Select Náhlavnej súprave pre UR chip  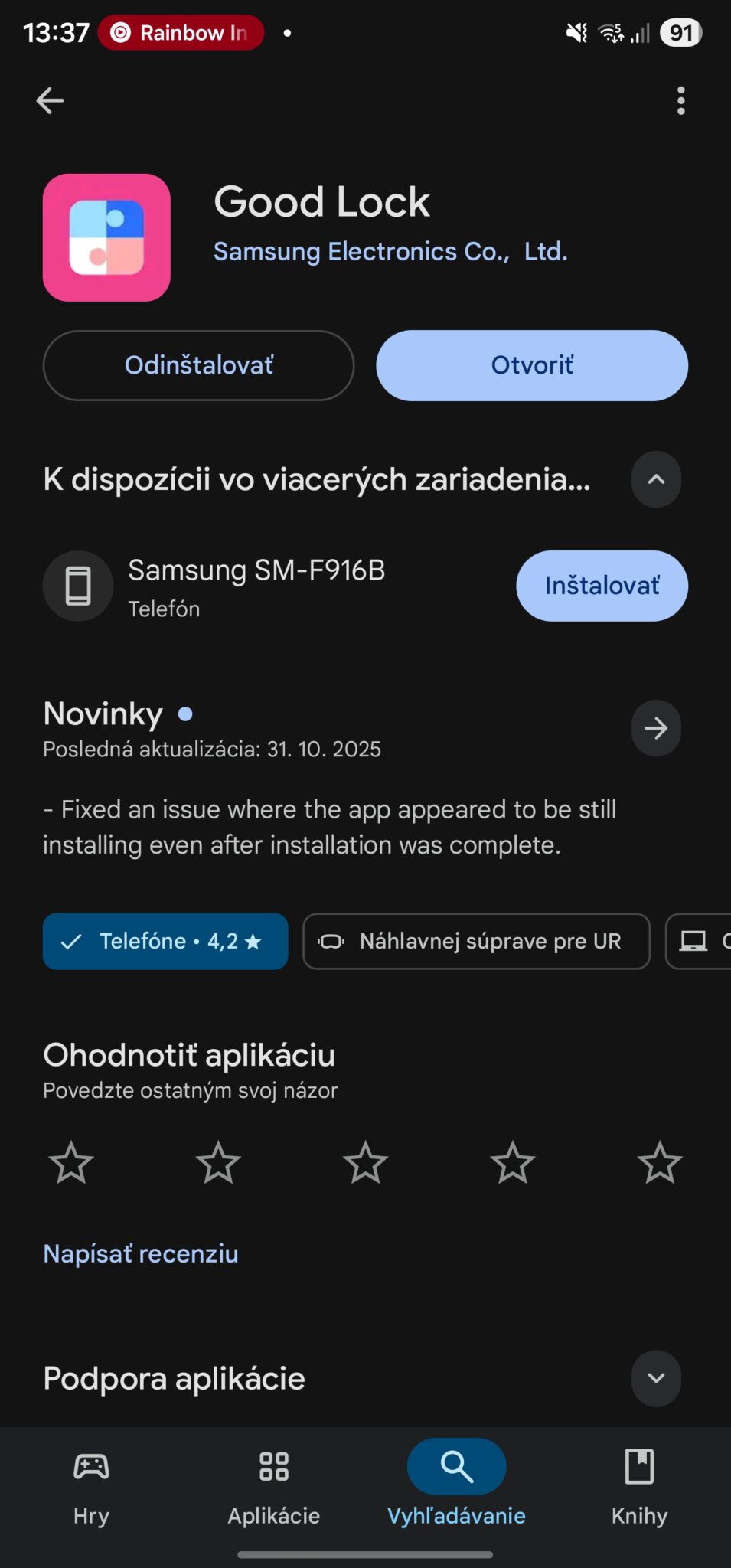point(476,941)
